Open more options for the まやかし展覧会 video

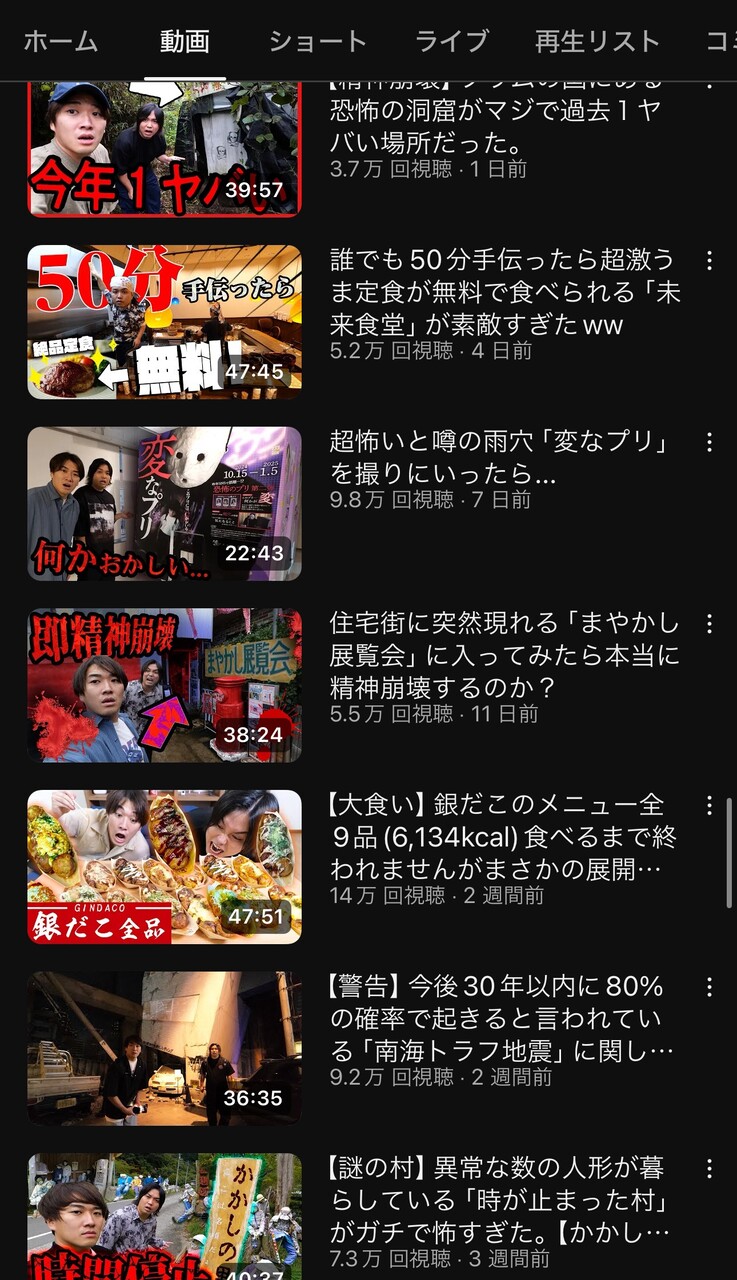pyautogui.click(x=709, y=624)
